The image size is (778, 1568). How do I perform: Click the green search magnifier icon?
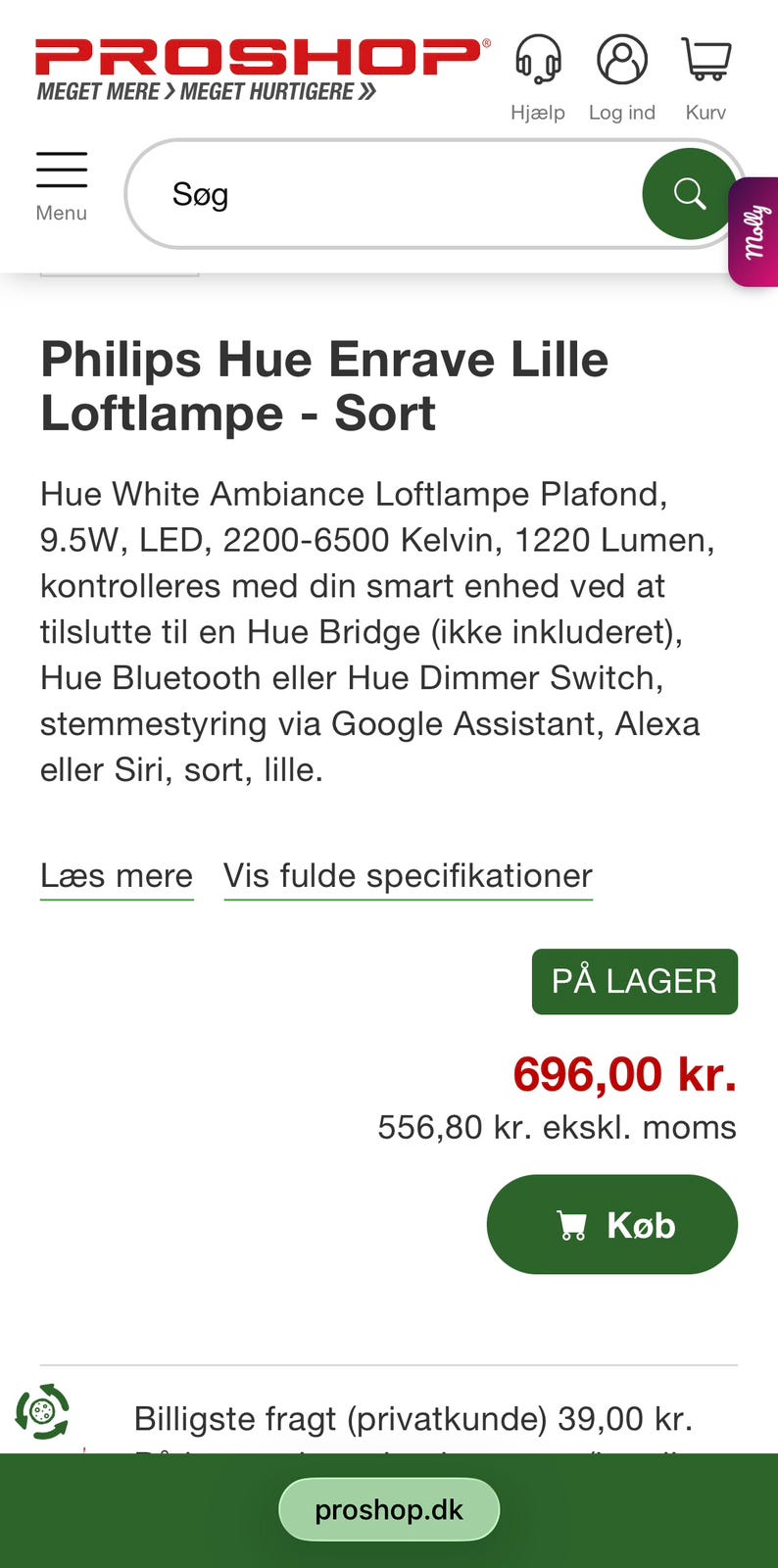point(689,194)
